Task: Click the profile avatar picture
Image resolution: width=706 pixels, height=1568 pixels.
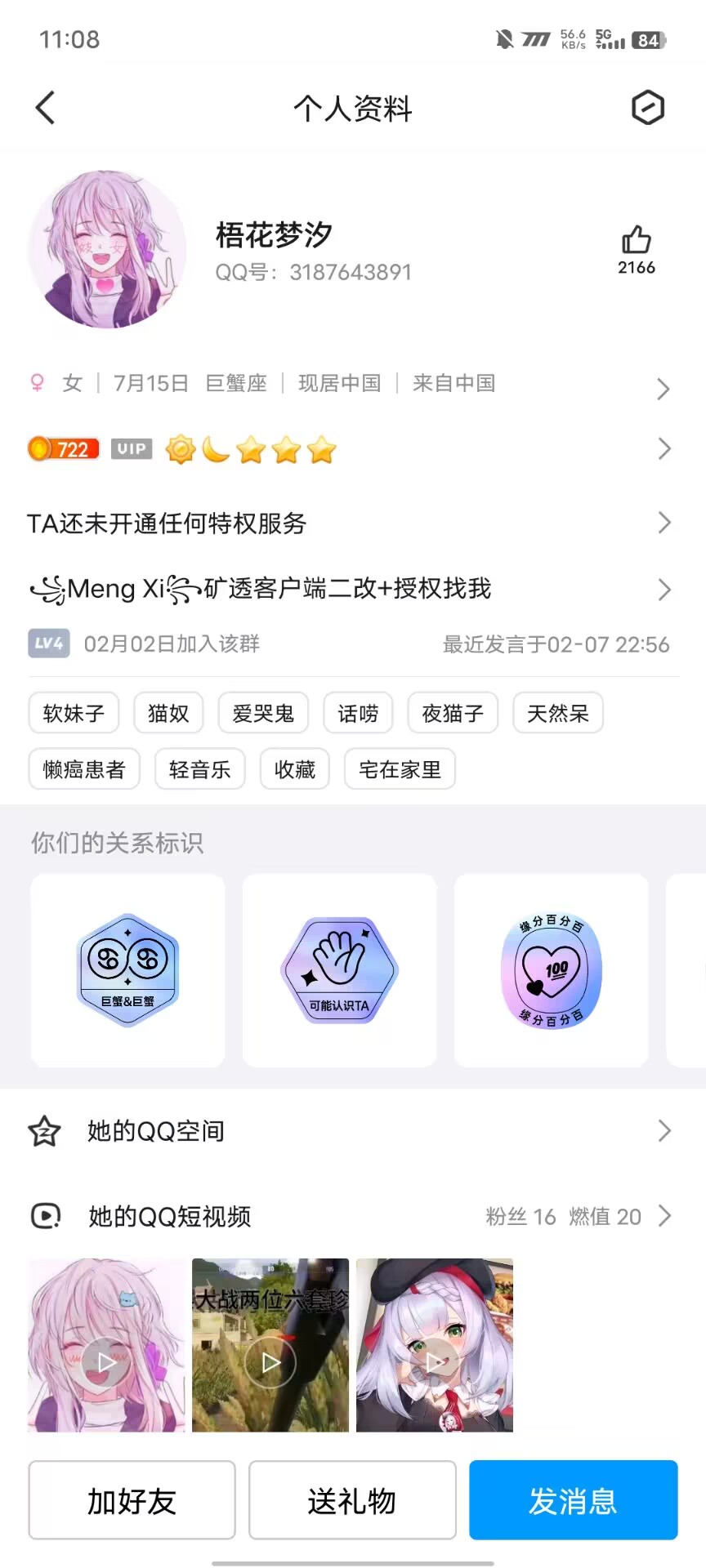Action: click(x=107, y=250)
